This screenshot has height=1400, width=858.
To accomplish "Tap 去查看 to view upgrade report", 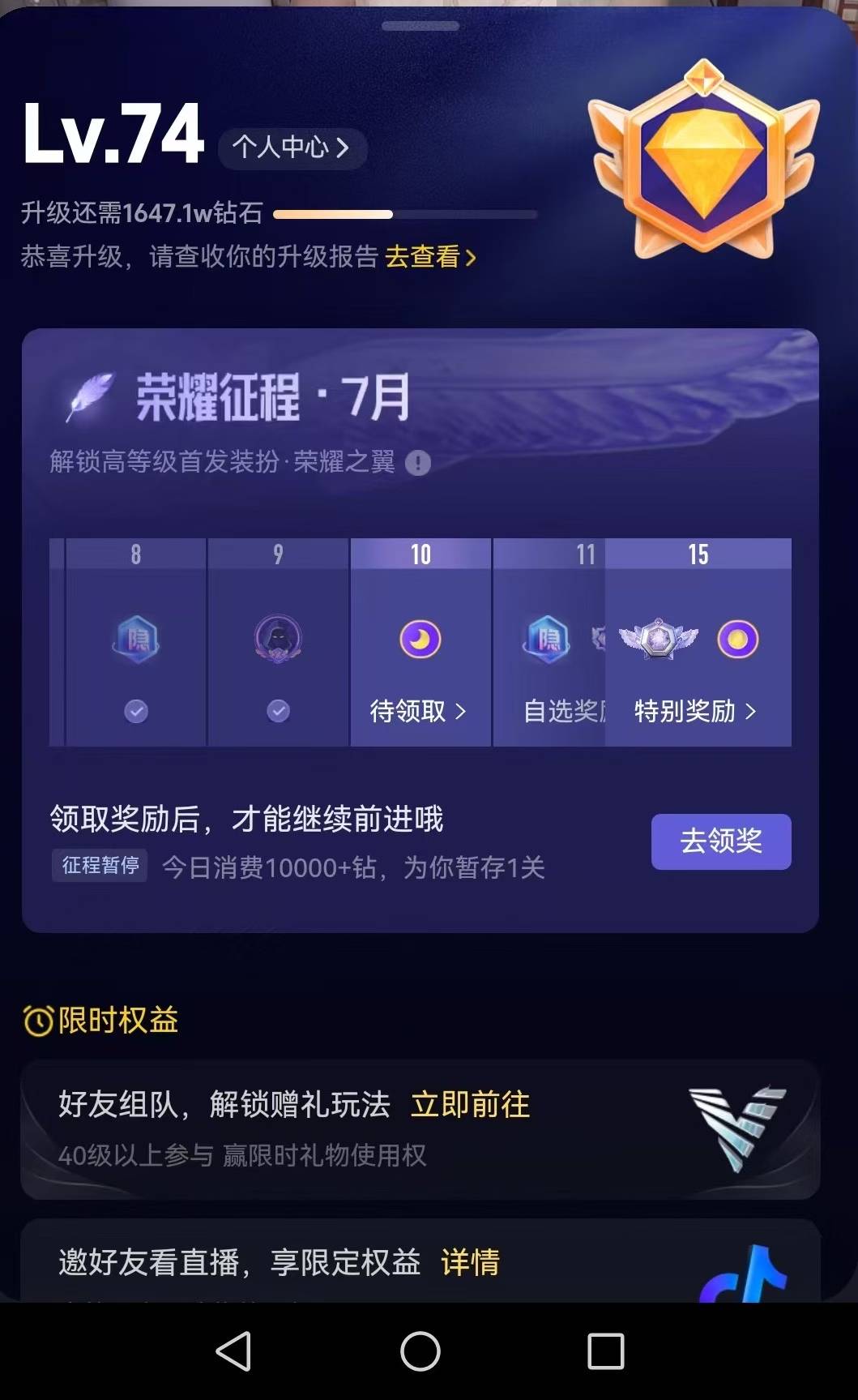I will (x=430, y=257).
